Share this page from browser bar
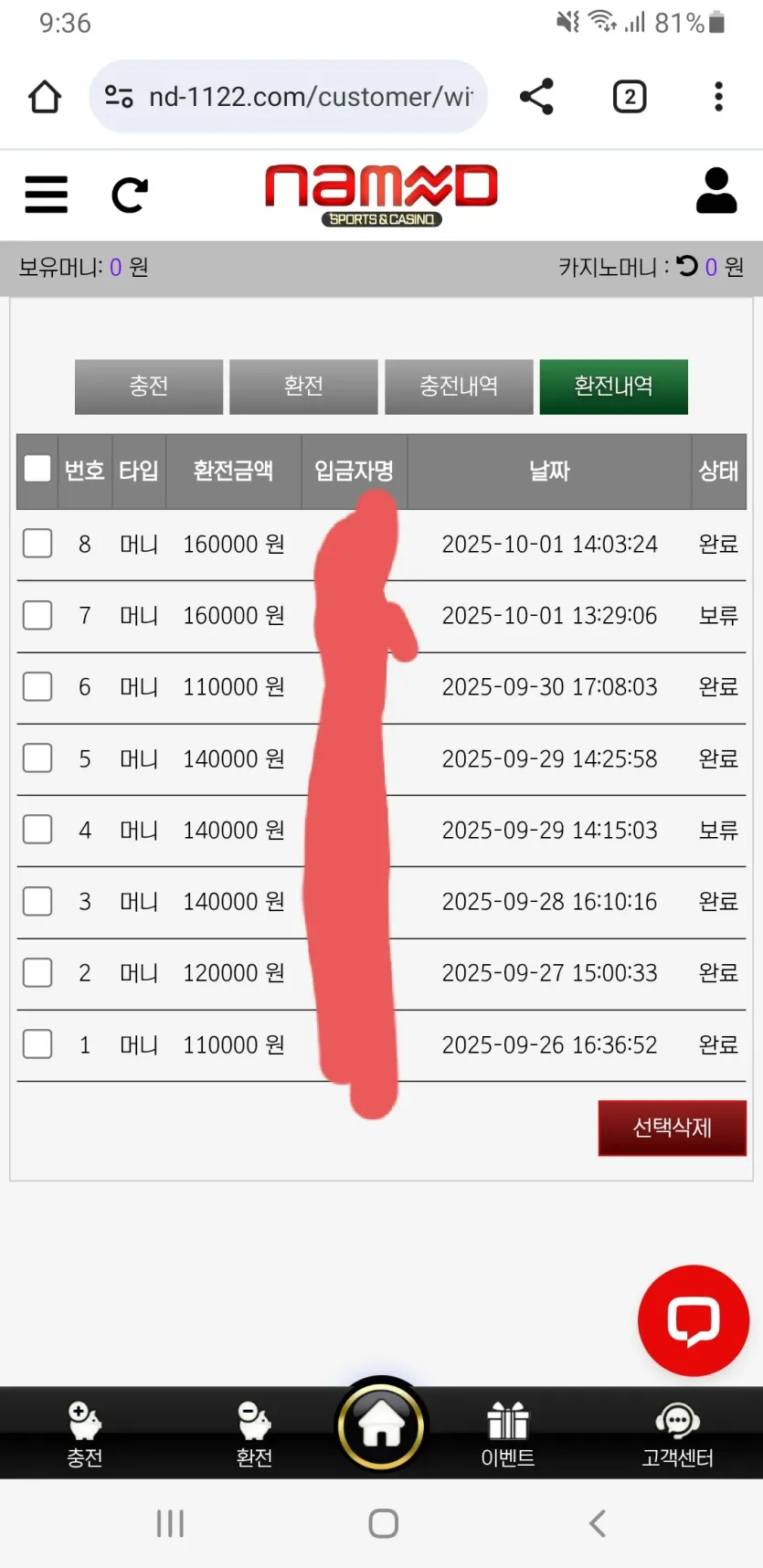The height and width of the screenshot is (1568, 763). [536, 96]
